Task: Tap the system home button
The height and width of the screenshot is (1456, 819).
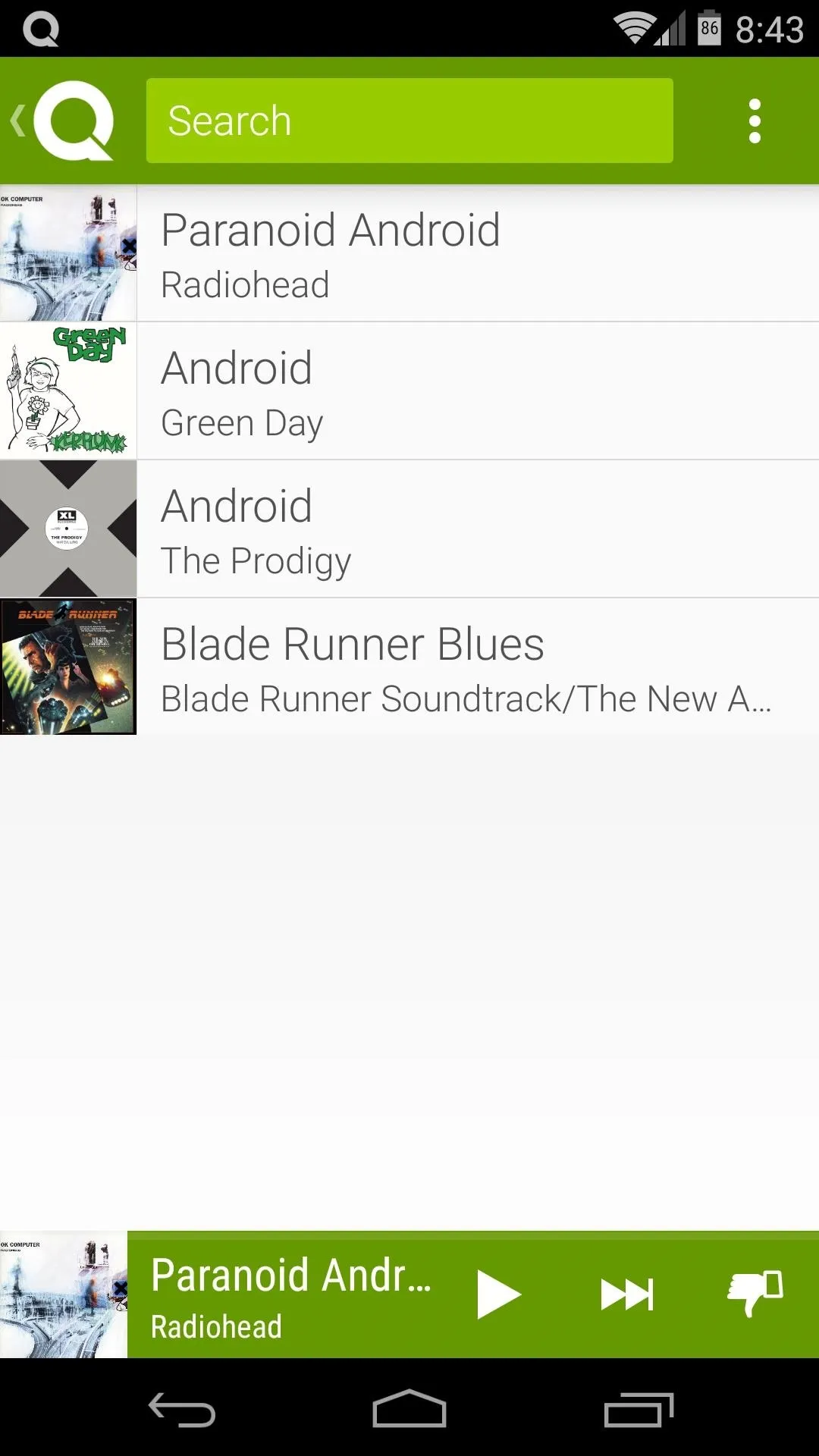Action: pos(409,1409)
